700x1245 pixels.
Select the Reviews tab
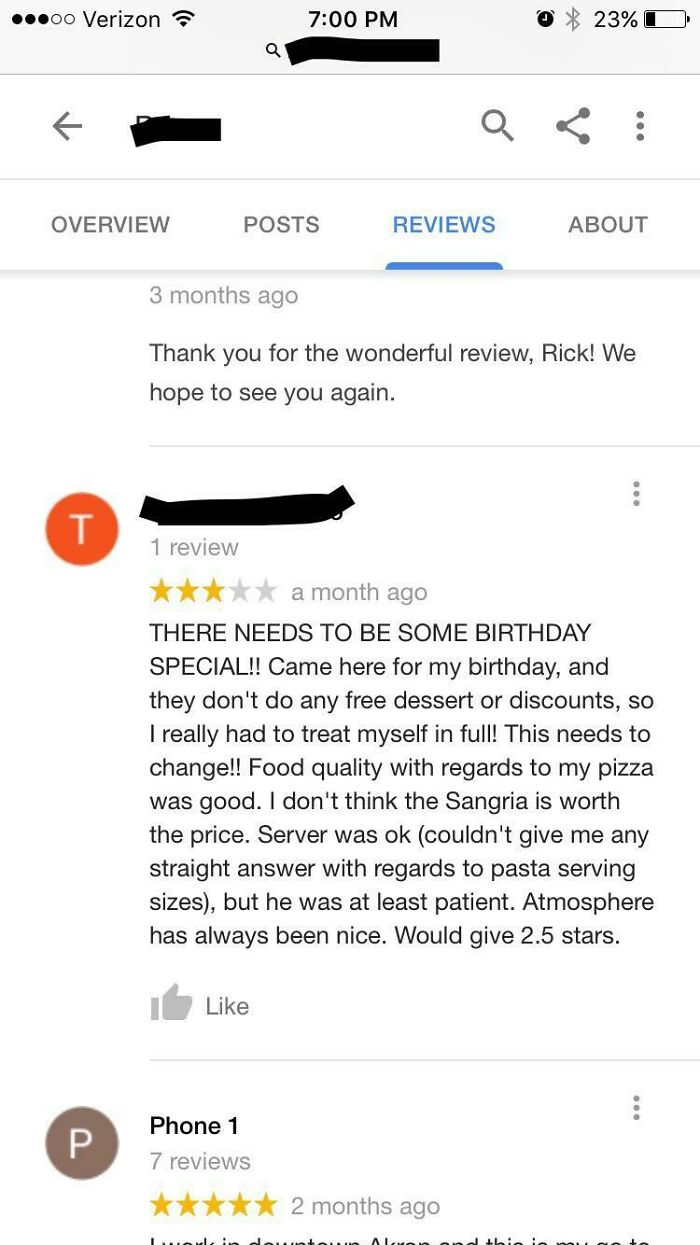(444, 225)
